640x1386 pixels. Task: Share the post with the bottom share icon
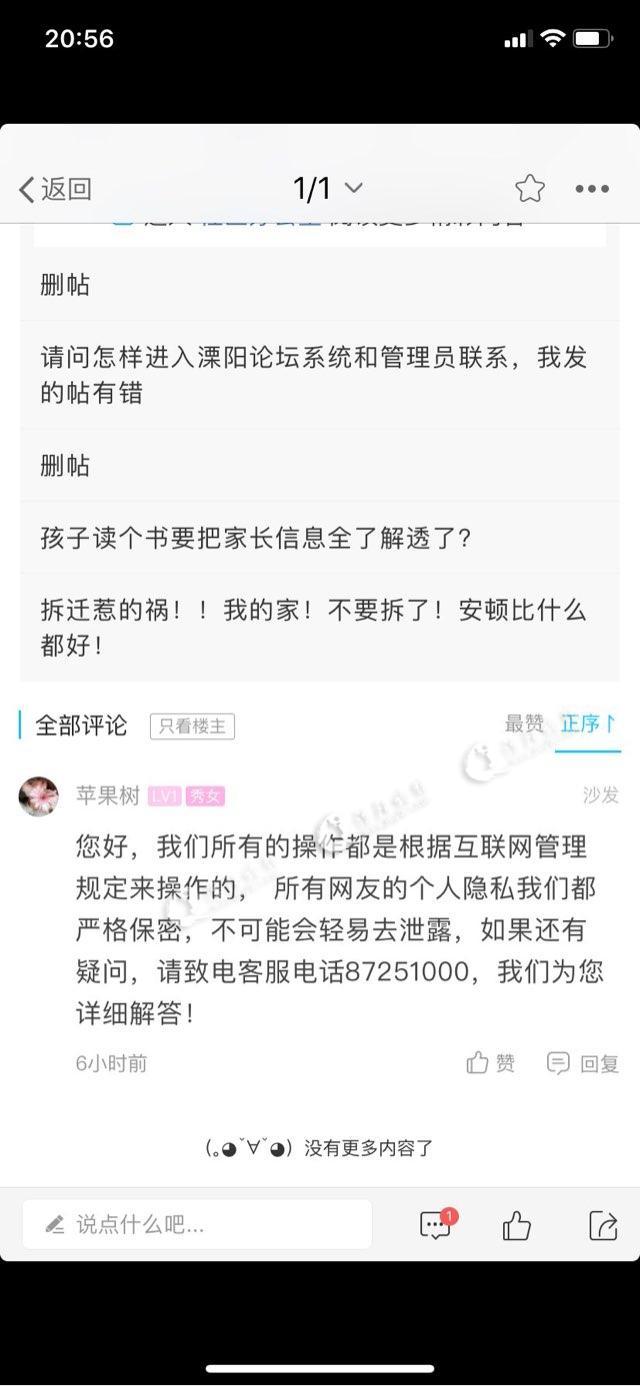coord(602,1224)
